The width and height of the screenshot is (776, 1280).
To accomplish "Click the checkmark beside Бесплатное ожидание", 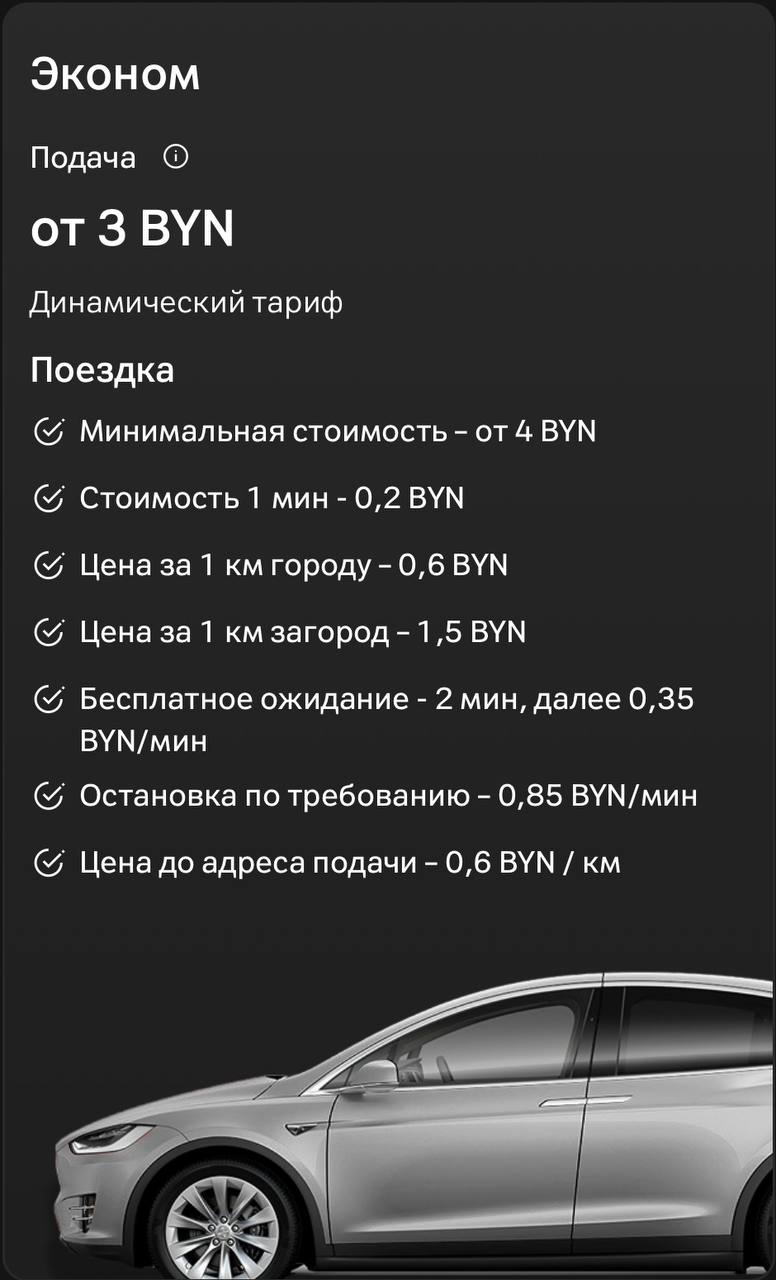I will point(47,699).
